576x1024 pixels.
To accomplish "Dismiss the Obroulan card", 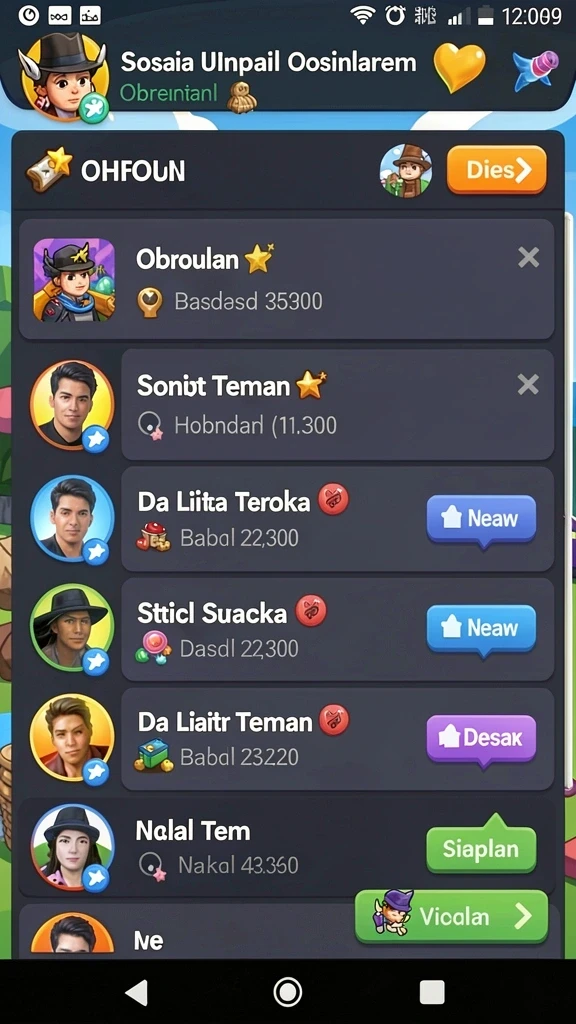I will (x=528, y=259).
